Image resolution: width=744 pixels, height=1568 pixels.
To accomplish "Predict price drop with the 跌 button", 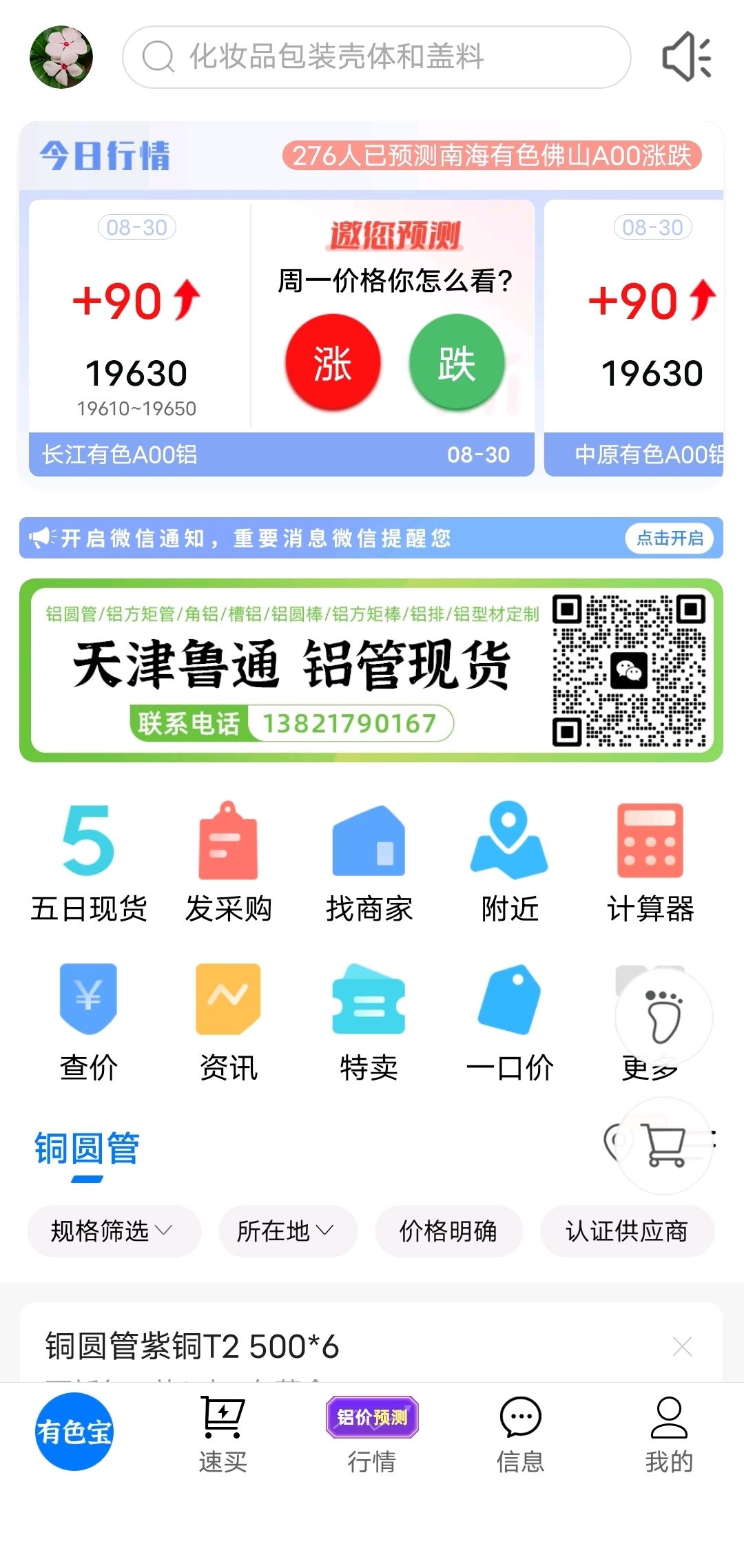I will click(x=457, y=362).
